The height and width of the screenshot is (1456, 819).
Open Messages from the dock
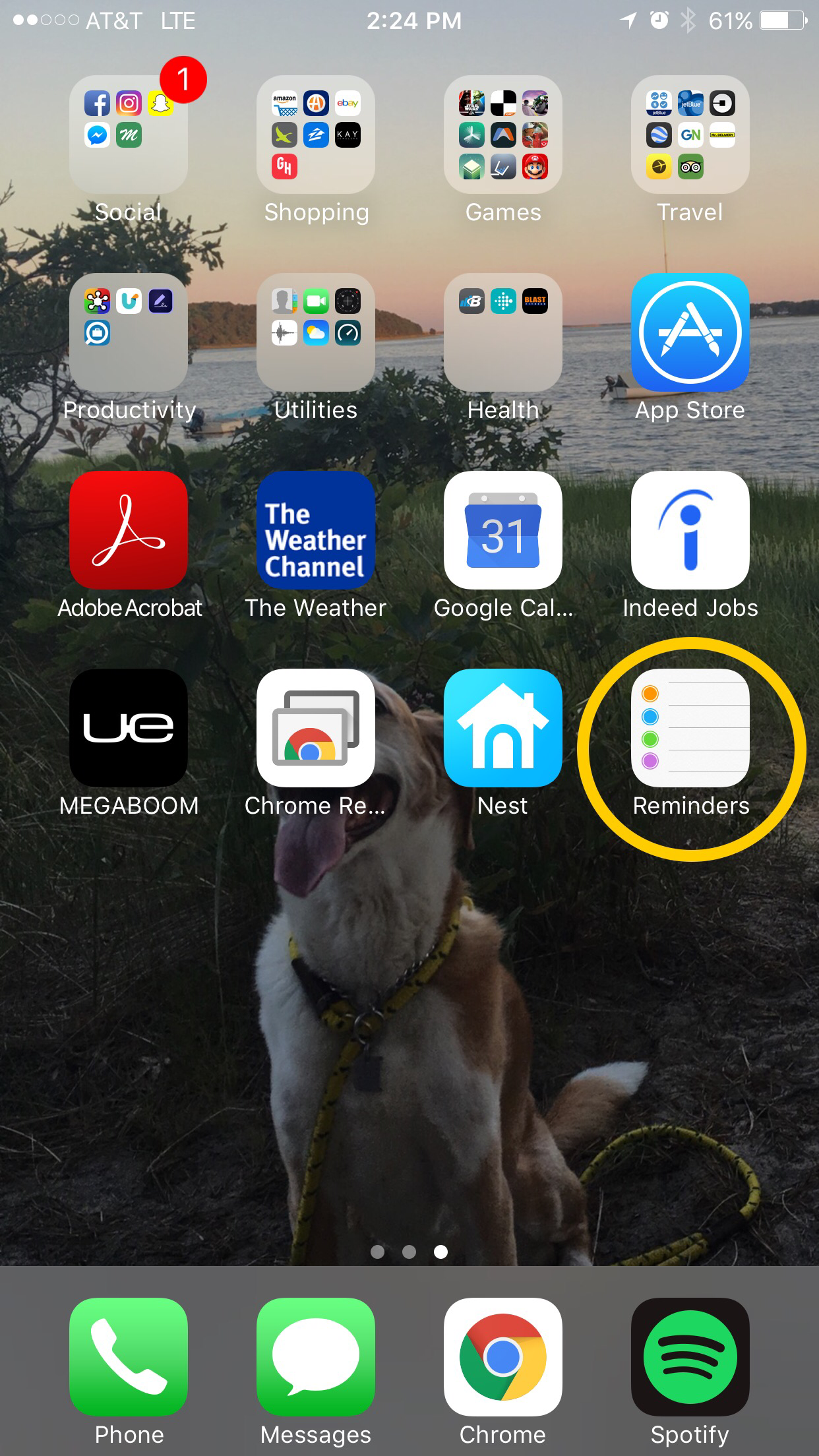pyautogui.click(x=316, y=1357)
